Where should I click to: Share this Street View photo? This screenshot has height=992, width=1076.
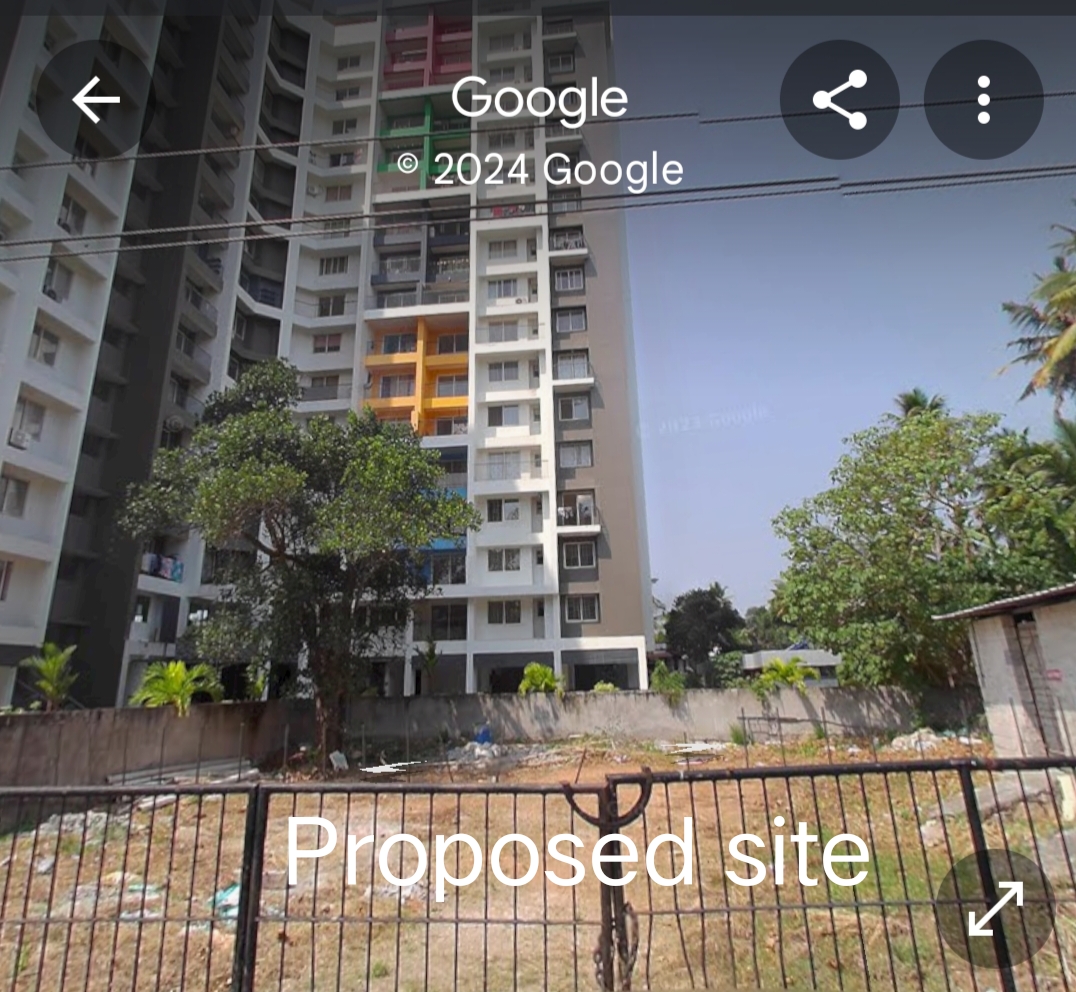839,99
